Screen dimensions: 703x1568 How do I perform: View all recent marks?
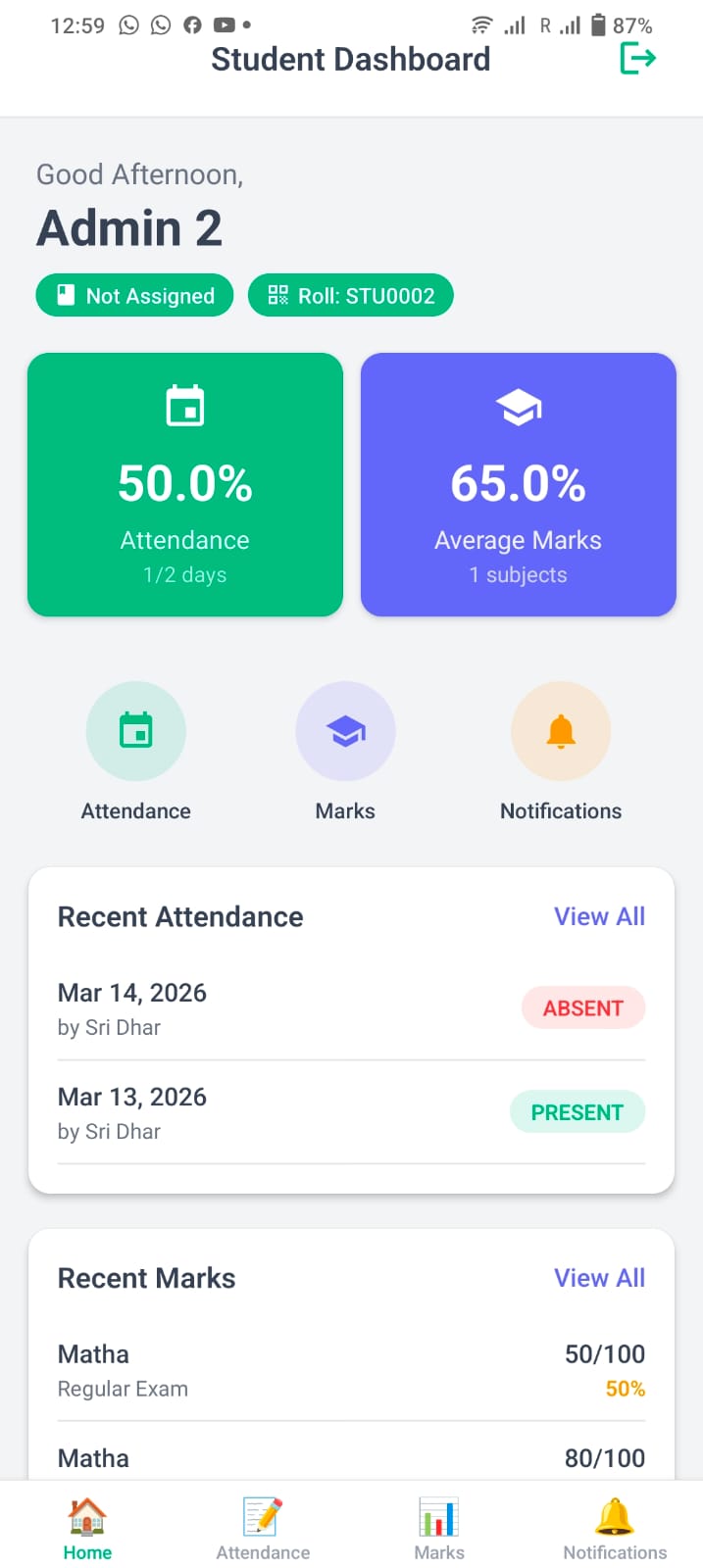599,1278
